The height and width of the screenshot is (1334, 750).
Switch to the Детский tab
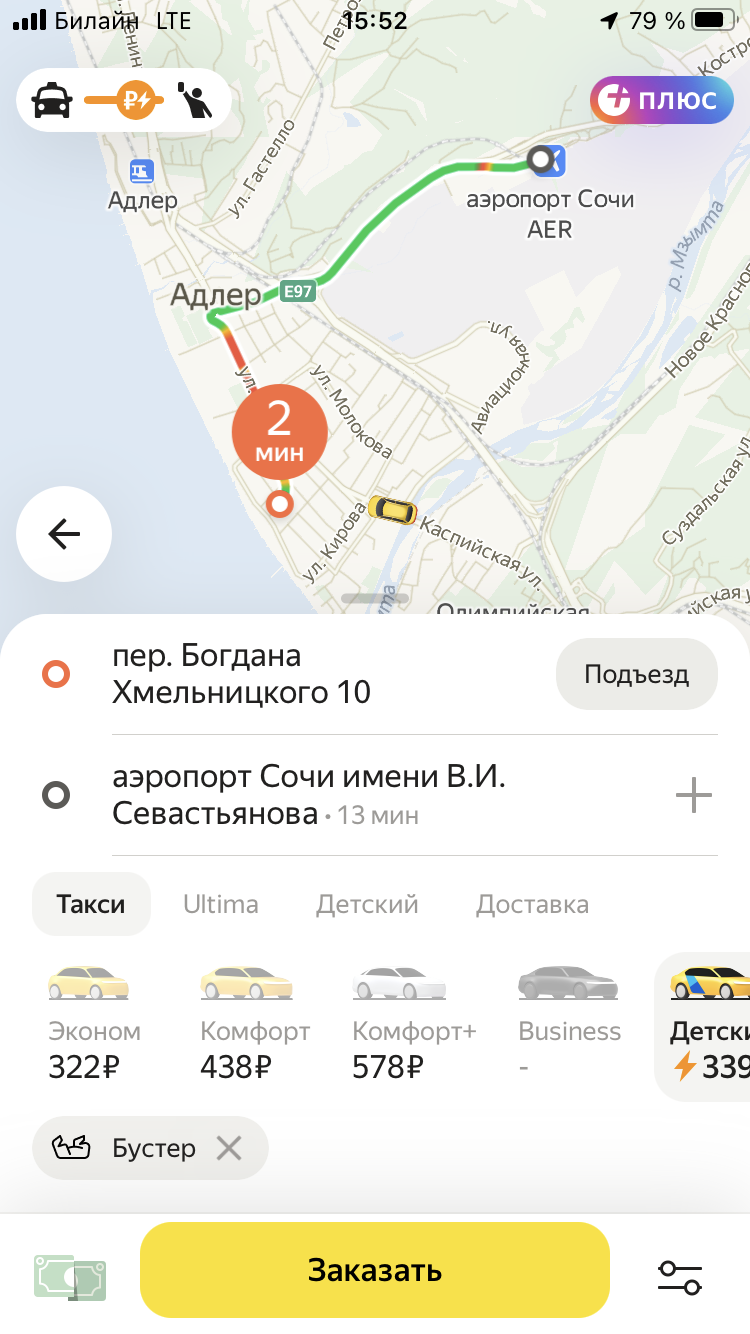[x=367, y=904]
